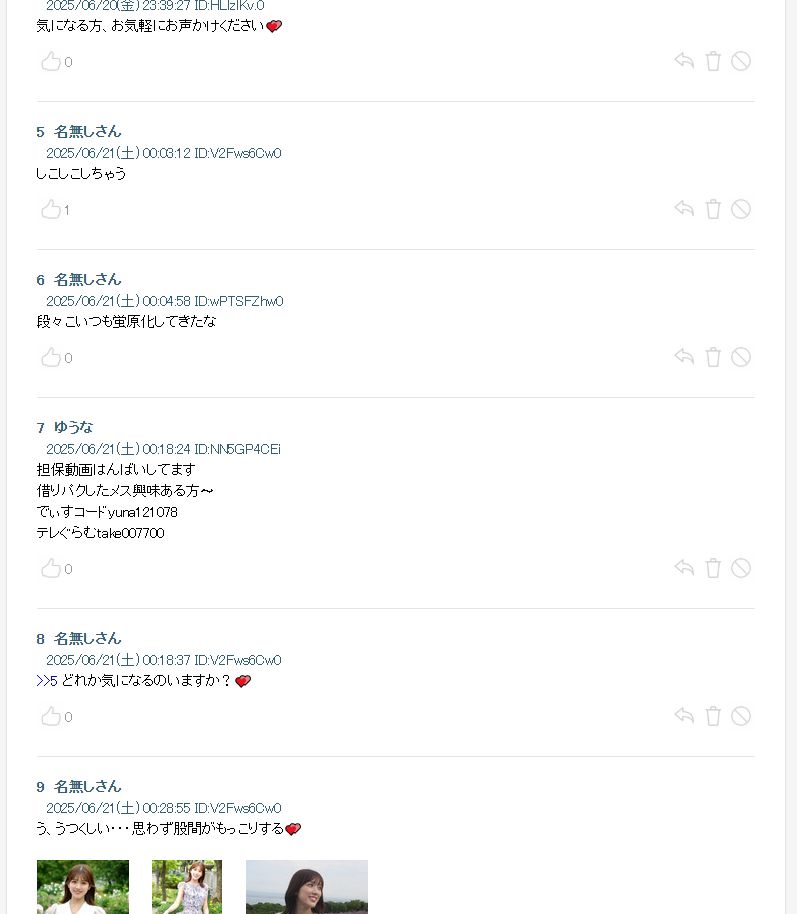Reply to post 6
797x914 pixels.
coord(684,357)
